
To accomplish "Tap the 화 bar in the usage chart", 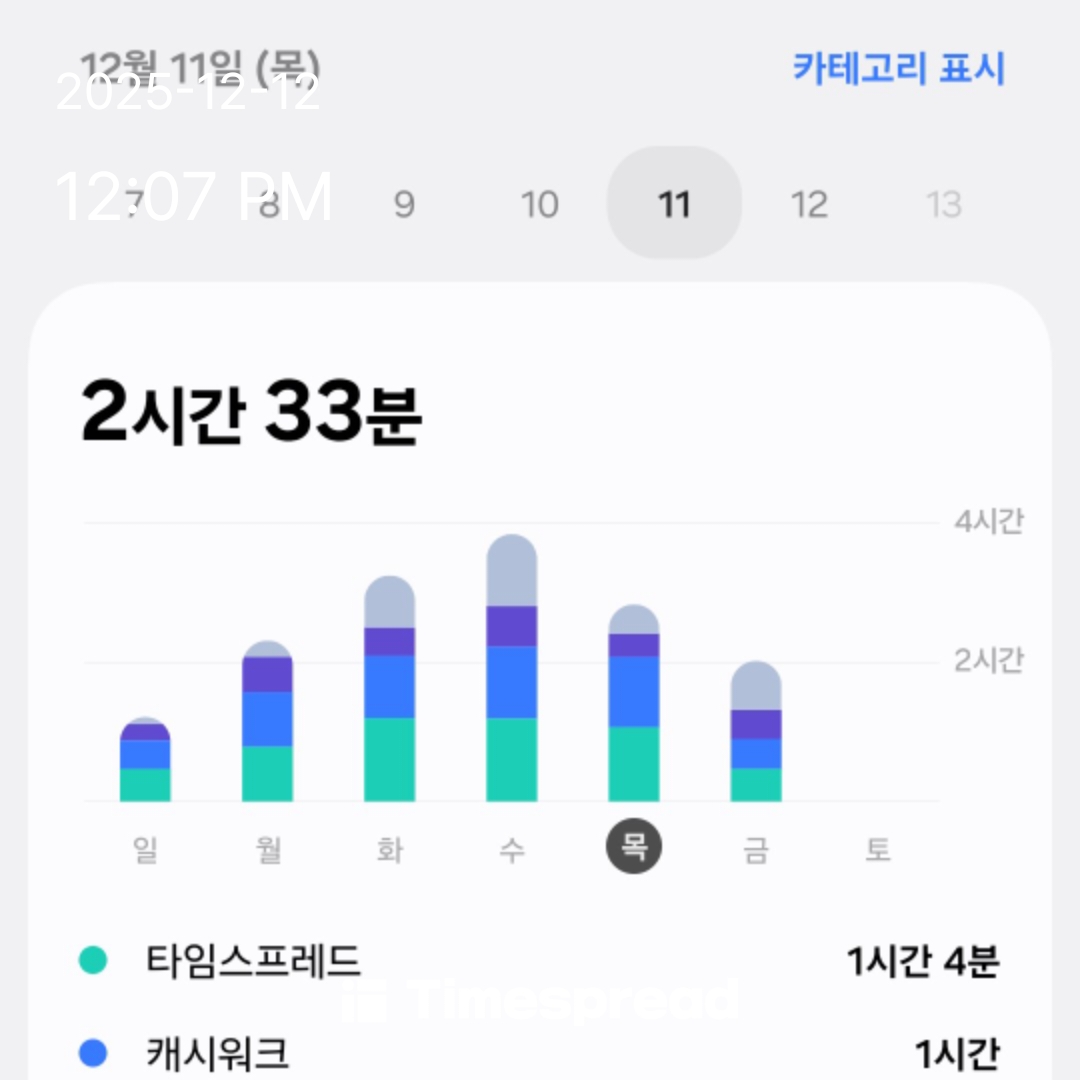I will (x=389, y=690).
